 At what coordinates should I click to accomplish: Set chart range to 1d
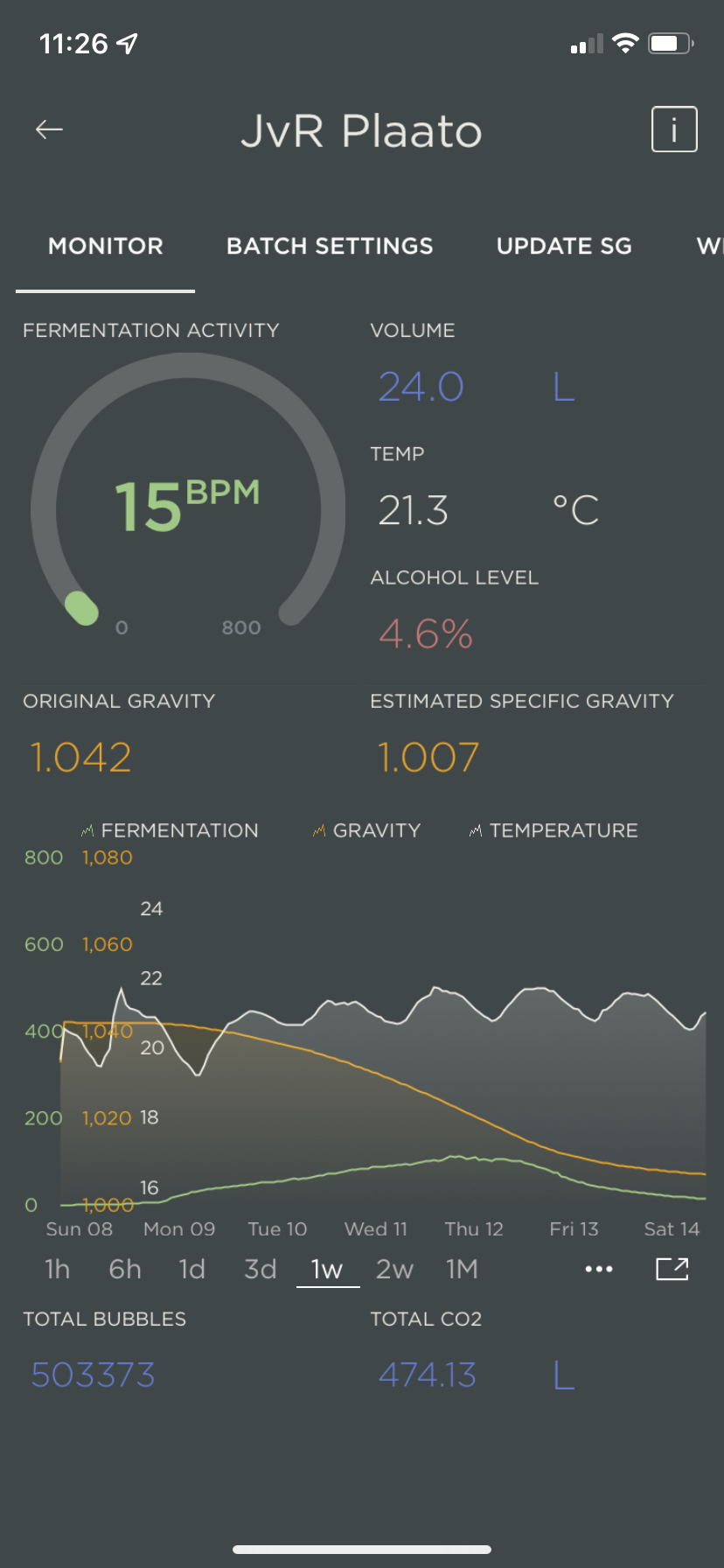click(x=191, y=1269)
